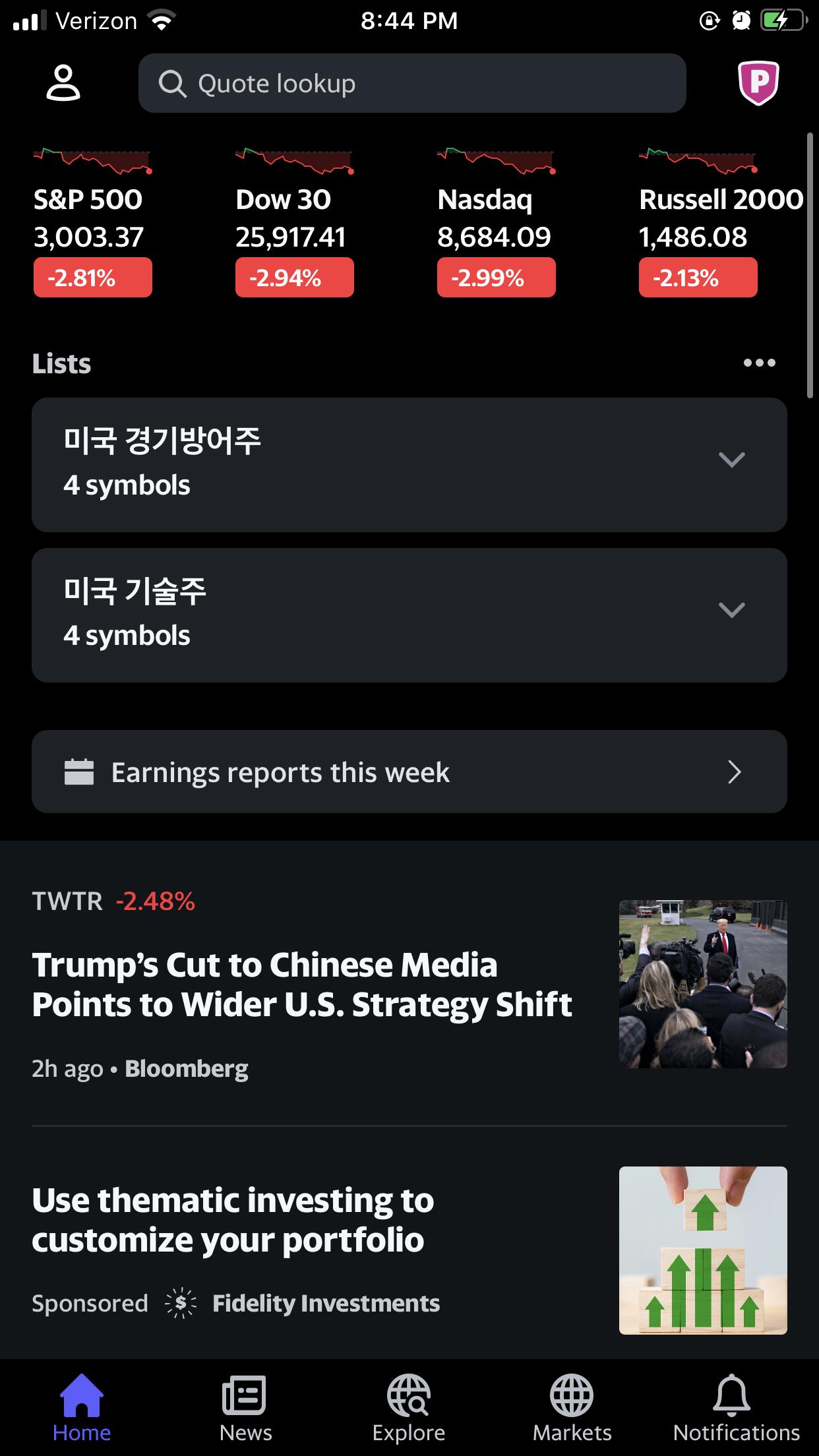The width and height of the screenshot is (819, 1456).
Task: Open the Lists overflow menu
Action: [759, 363]
